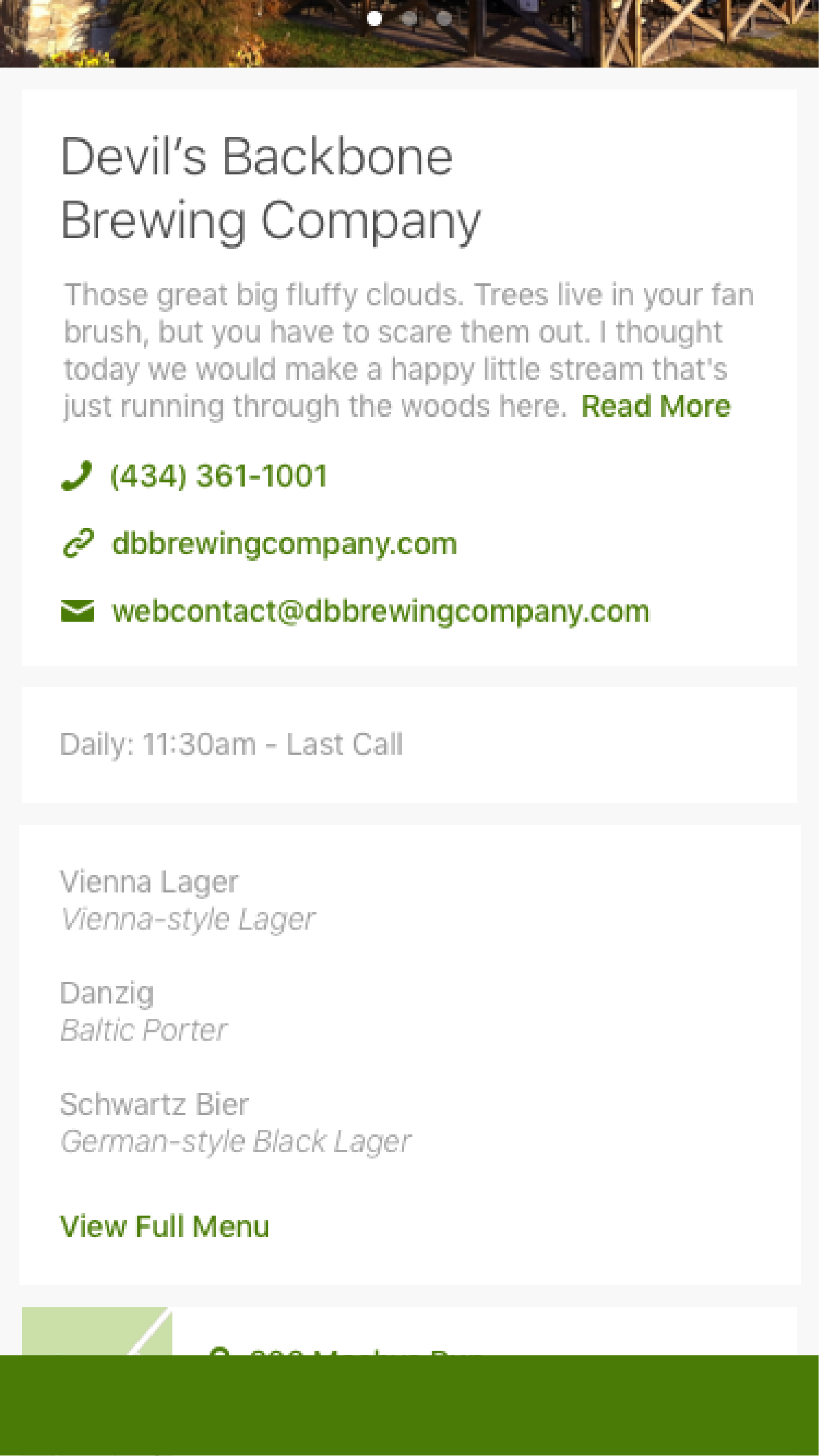Open the map thumbnail

click(x=97, y=1331)
